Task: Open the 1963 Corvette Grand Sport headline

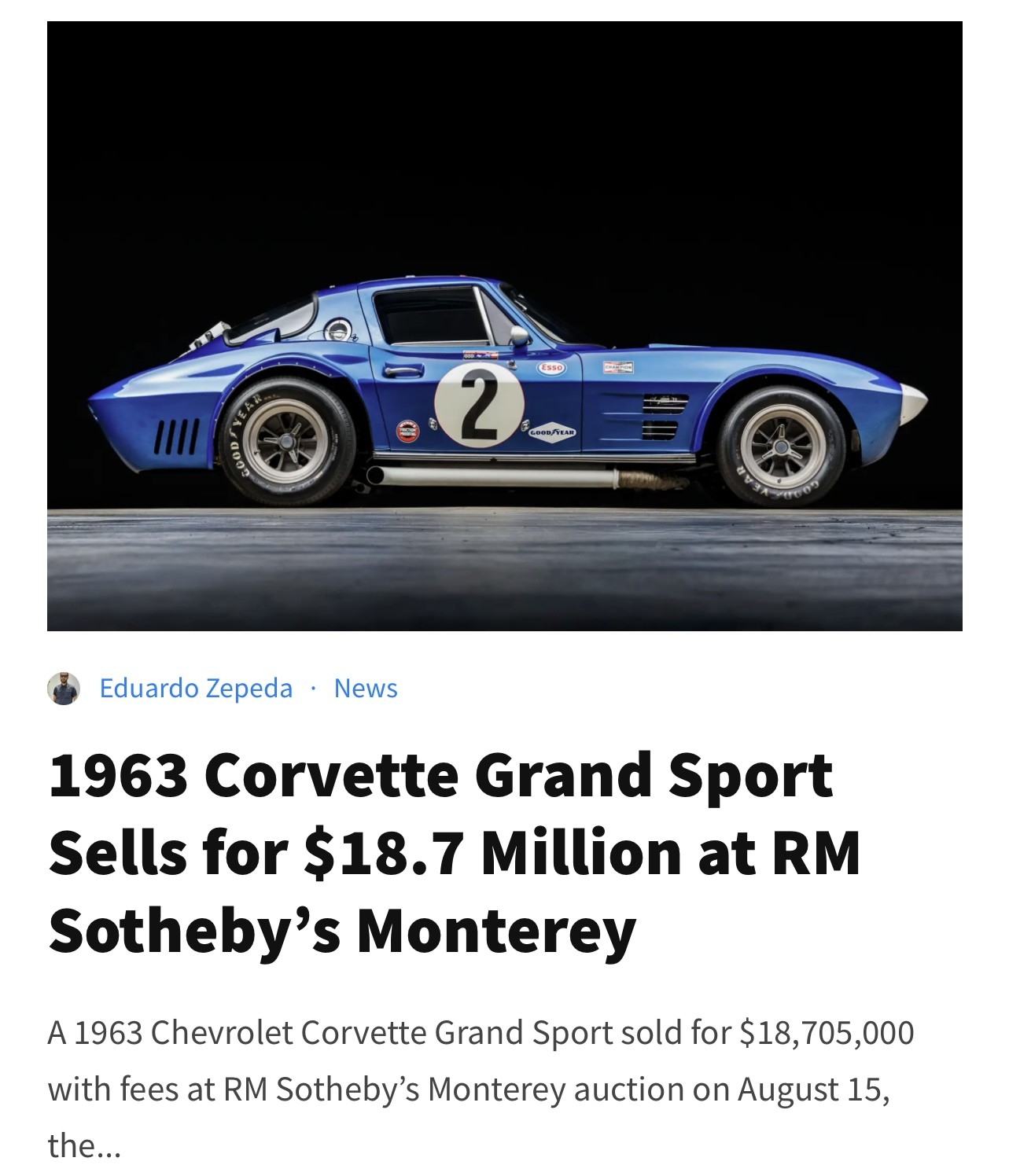Action: click(x=455, y=851)
